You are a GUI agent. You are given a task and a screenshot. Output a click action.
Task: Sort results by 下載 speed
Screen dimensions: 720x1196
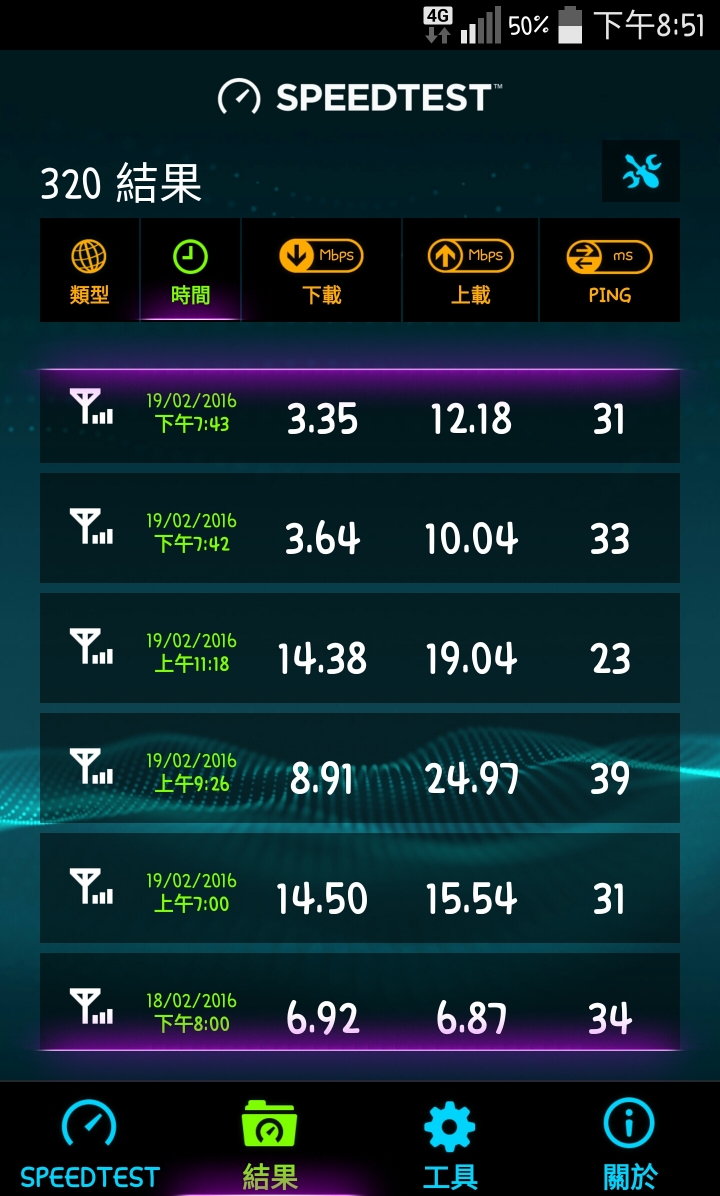(321, 271)
